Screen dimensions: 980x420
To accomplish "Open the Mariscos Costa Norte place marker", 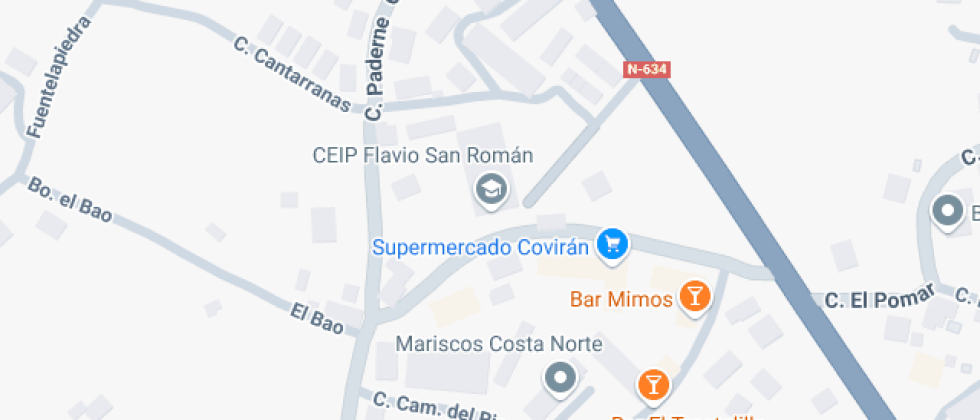I will point(560,379).
